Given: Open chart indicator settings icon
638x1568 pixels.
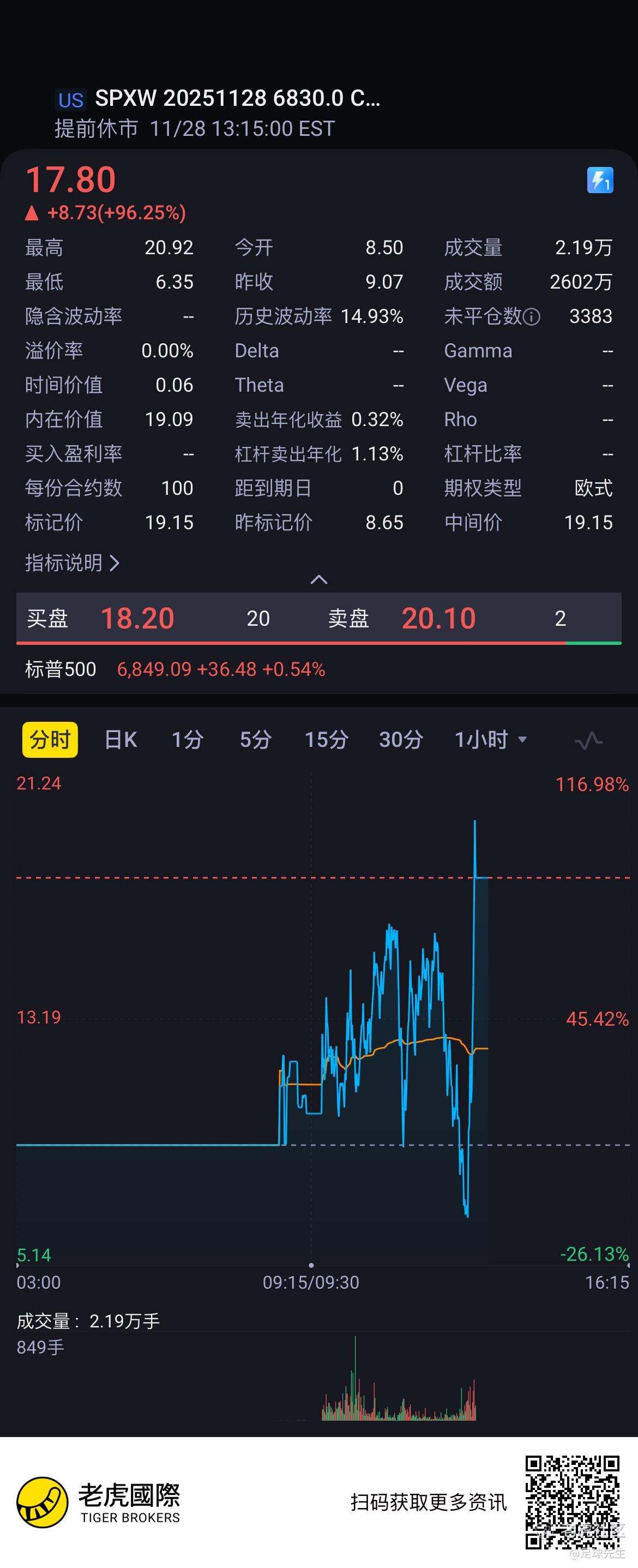Looking at the screenshot, I should click(588, 740).
